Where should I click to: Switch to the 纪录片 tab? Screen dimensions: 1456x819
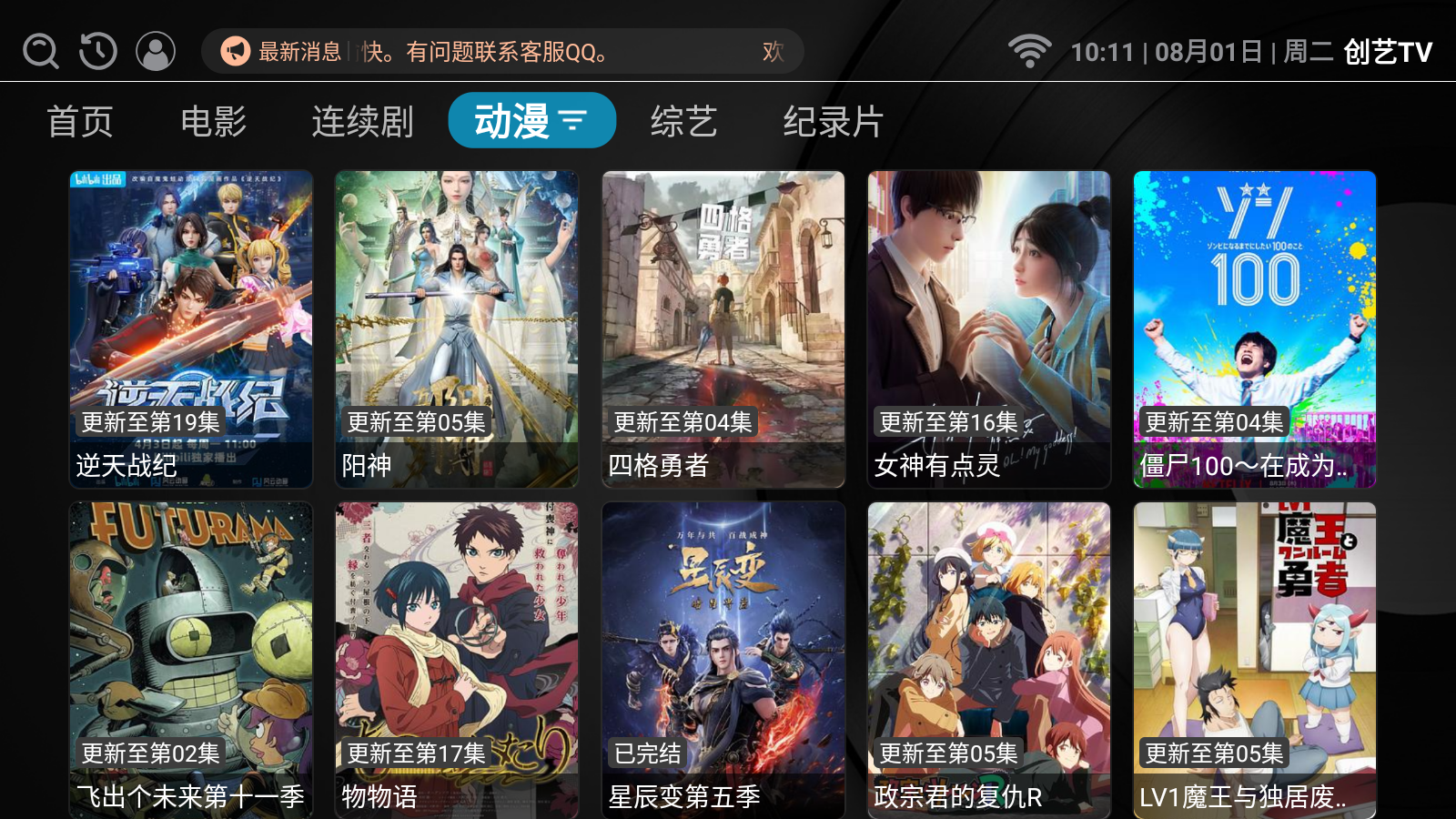click(833, 121)
